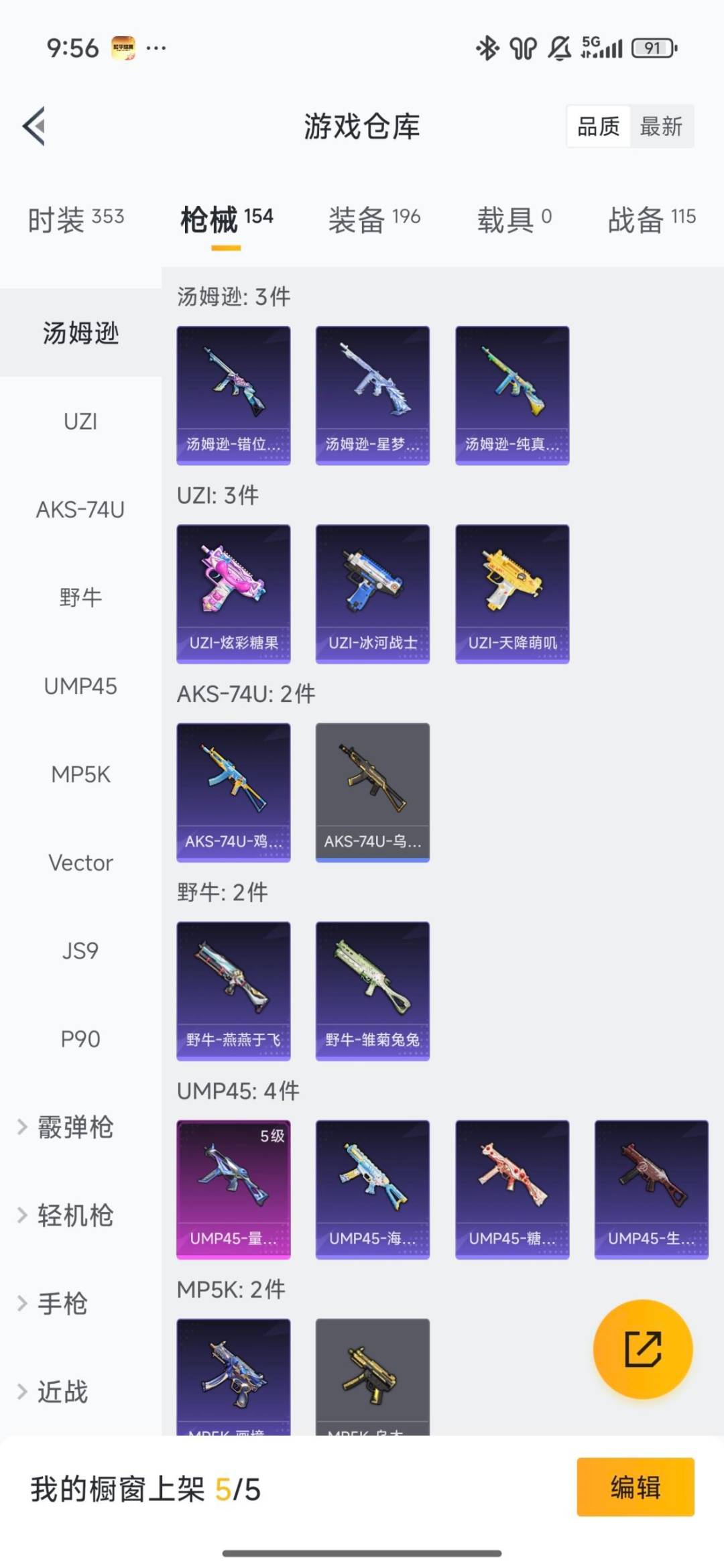Go back using the arrow icon
This screenshot has height=1568, width=724.
[x=35, y=126]
